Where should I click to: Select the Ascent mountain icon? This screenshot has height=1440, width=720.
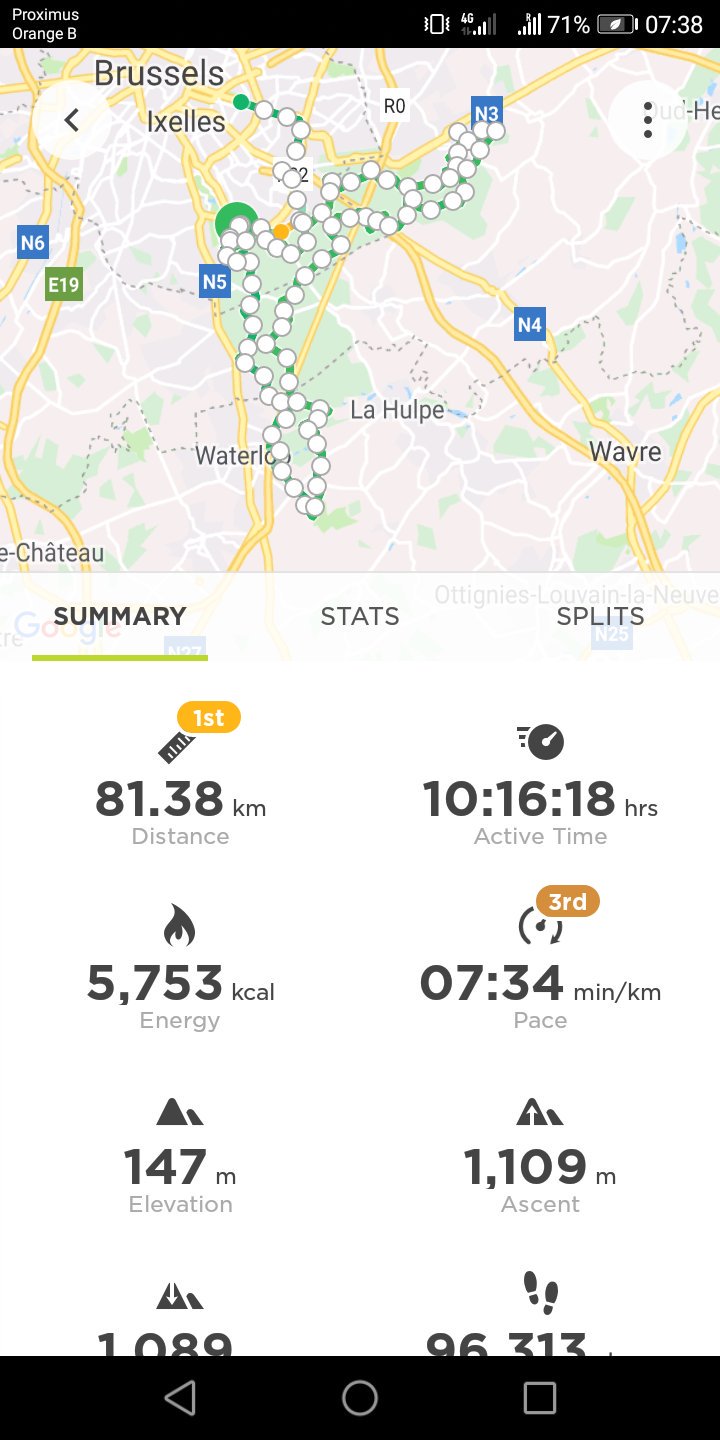coord(540,1110)
